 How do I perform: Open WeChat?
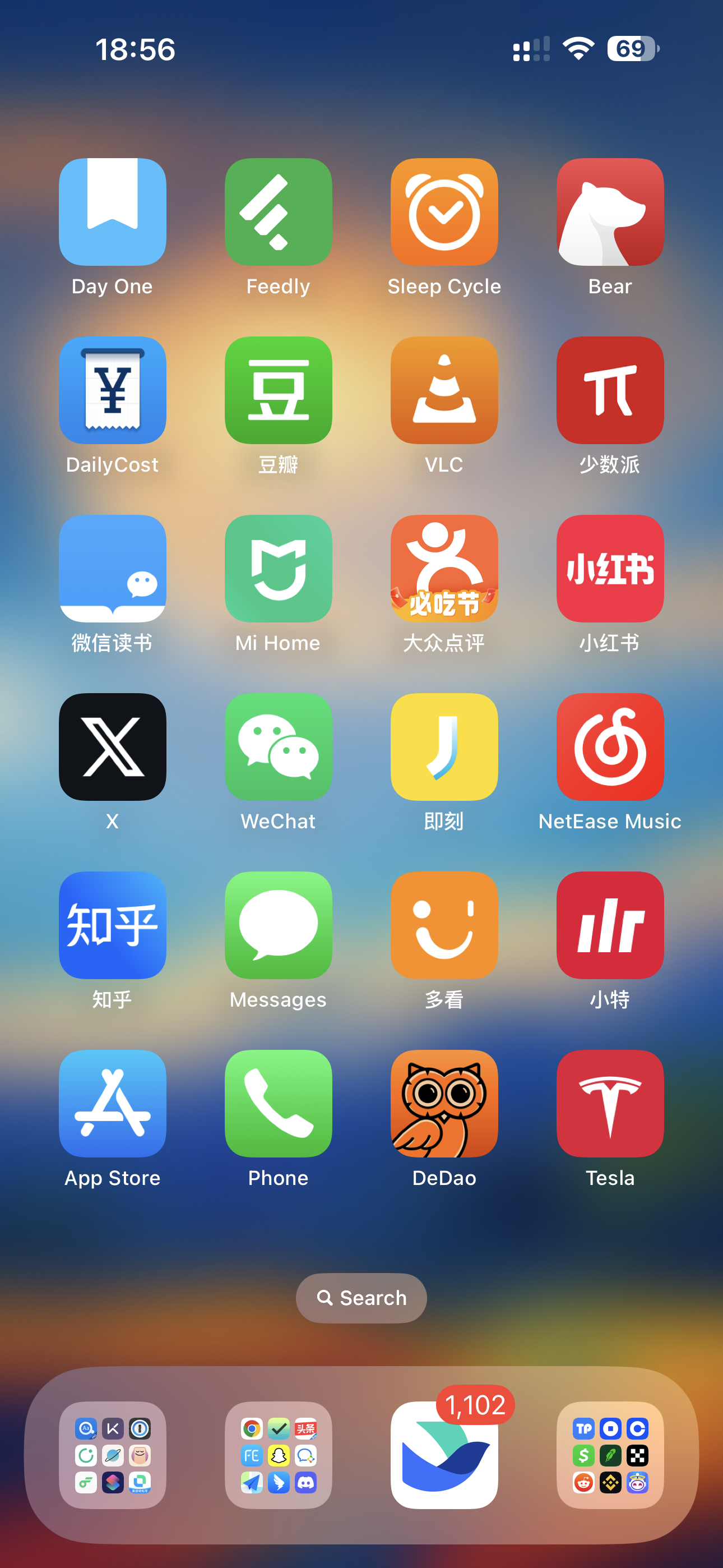[278, 747]
